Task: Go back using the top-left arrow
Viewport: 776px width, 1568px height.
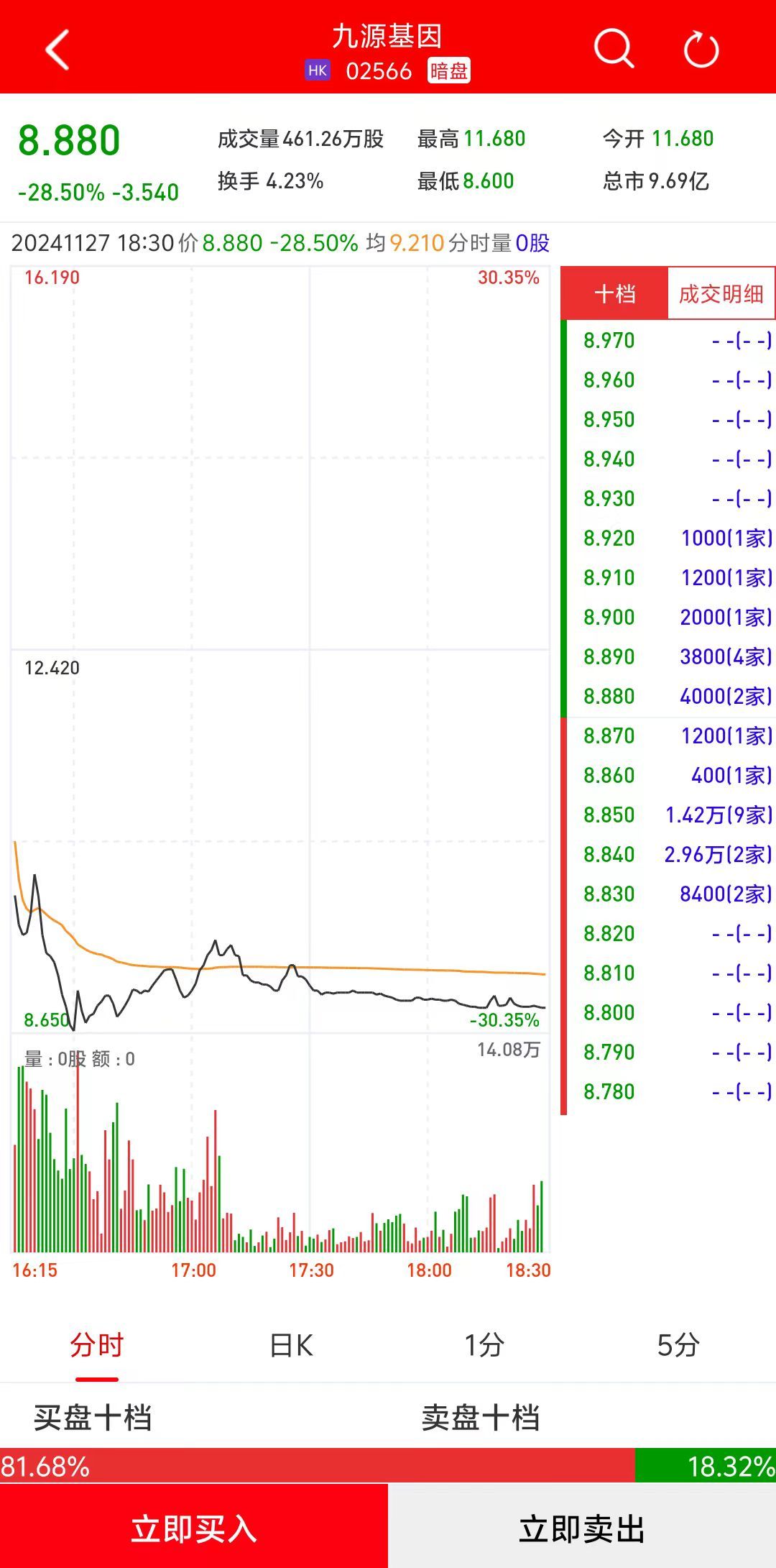Action: [x=57, y=50]
